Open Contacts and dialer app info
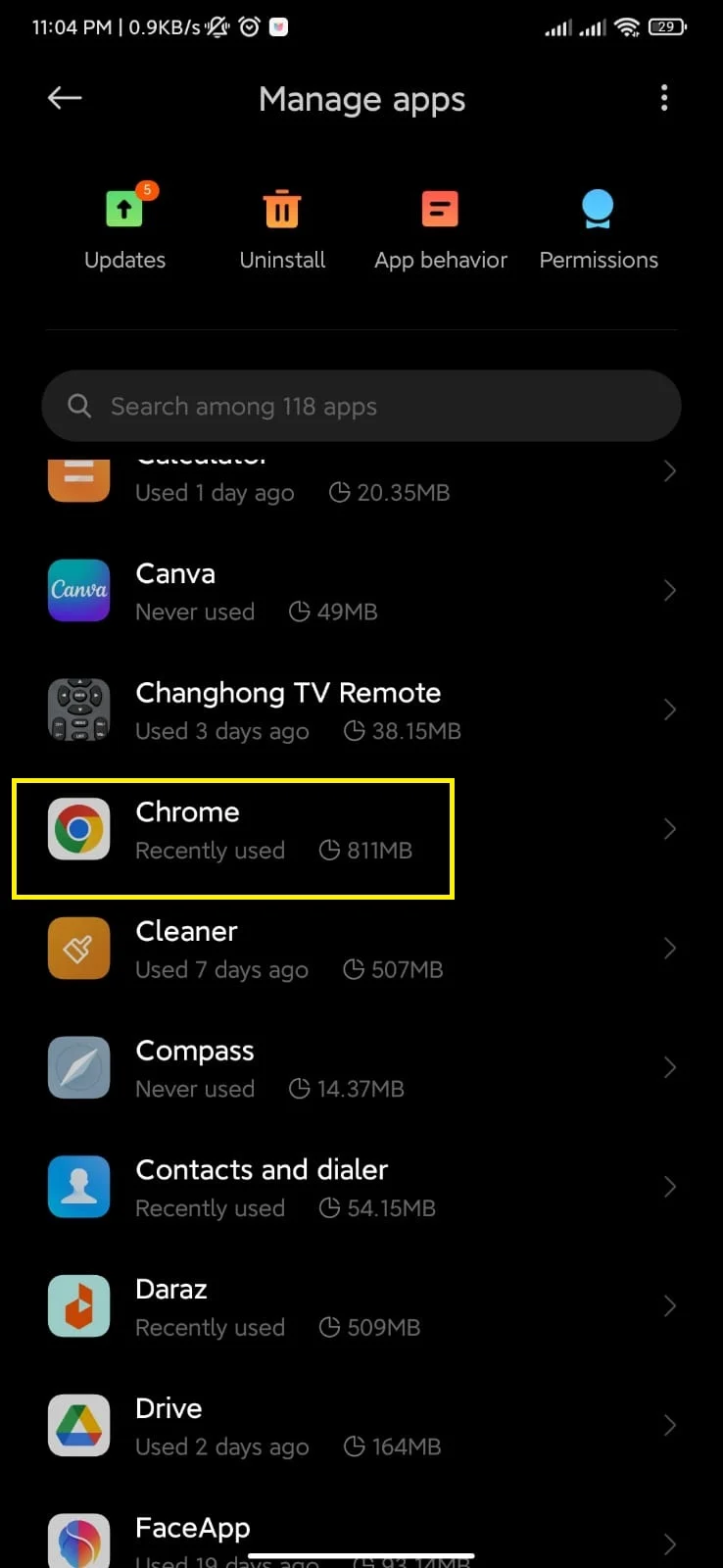The height and width of the screenshot is (1568, 723). pos(361,1188)
